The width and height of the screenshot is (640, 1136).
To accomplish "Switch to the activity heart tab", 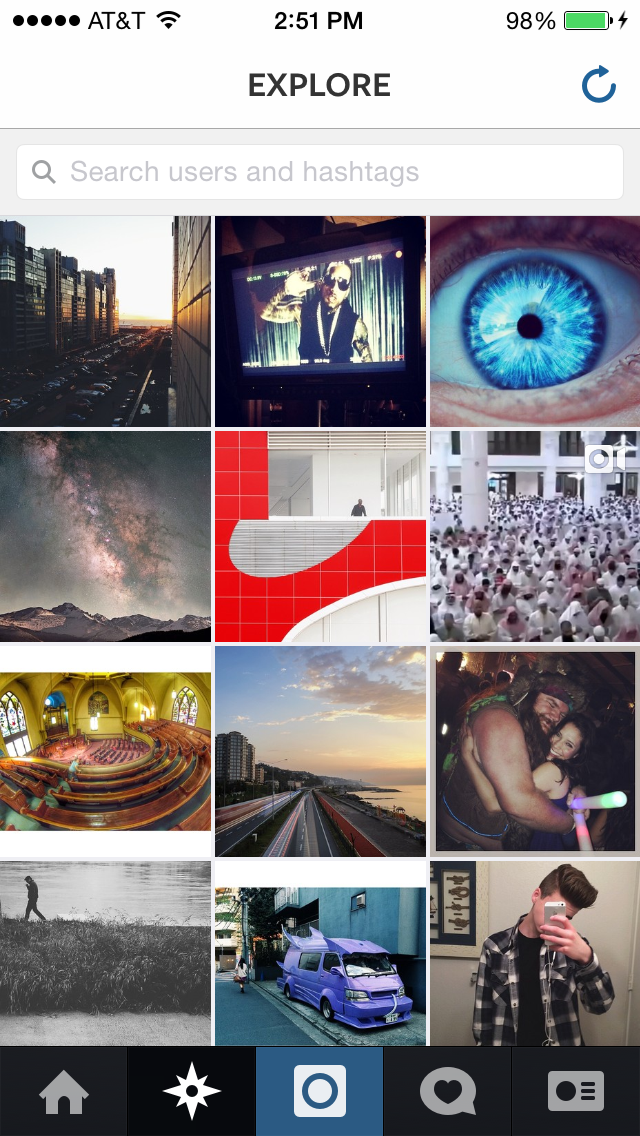I will (x=447, y=1091).
